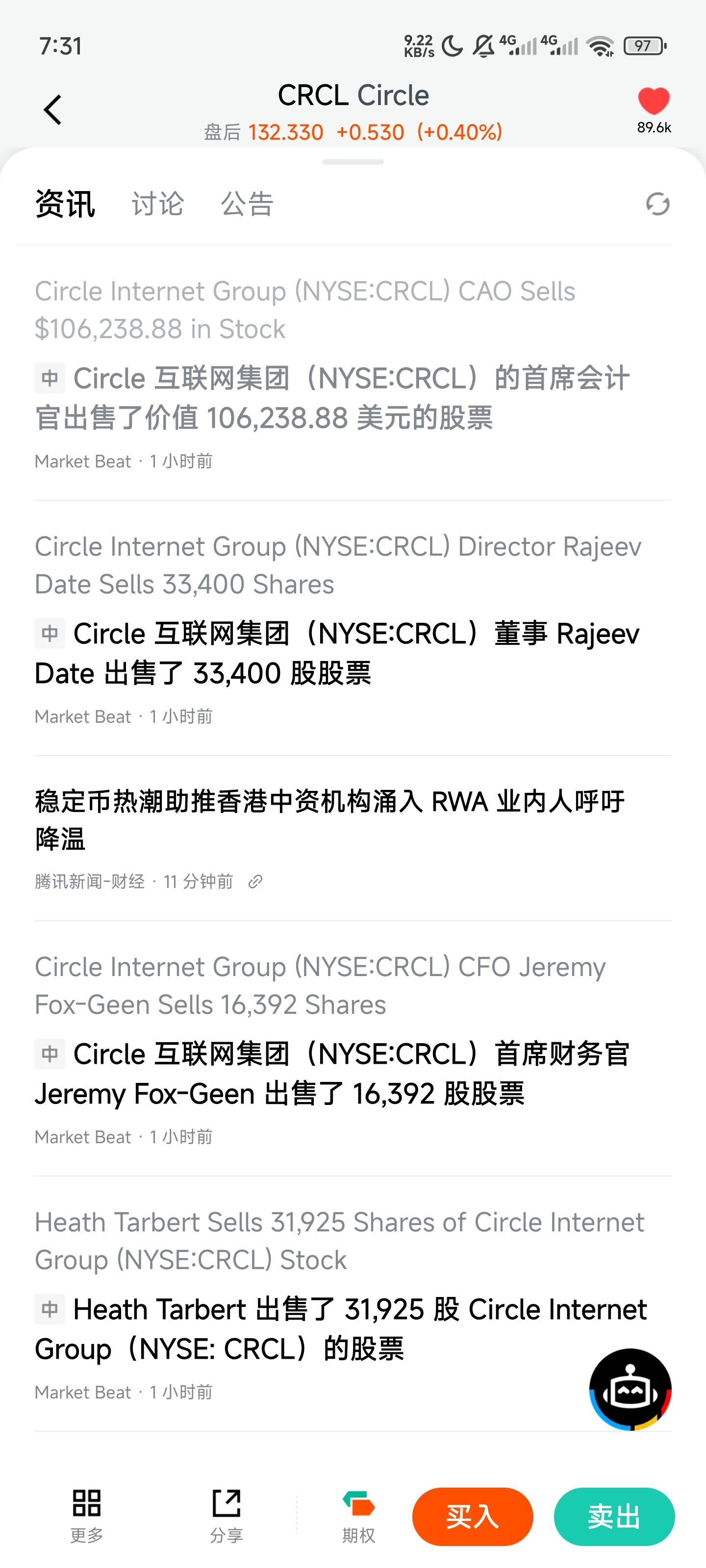Screen dimensions: 706x1568
Task: Share this stock via 分享
Action: tap(227, 1516)
